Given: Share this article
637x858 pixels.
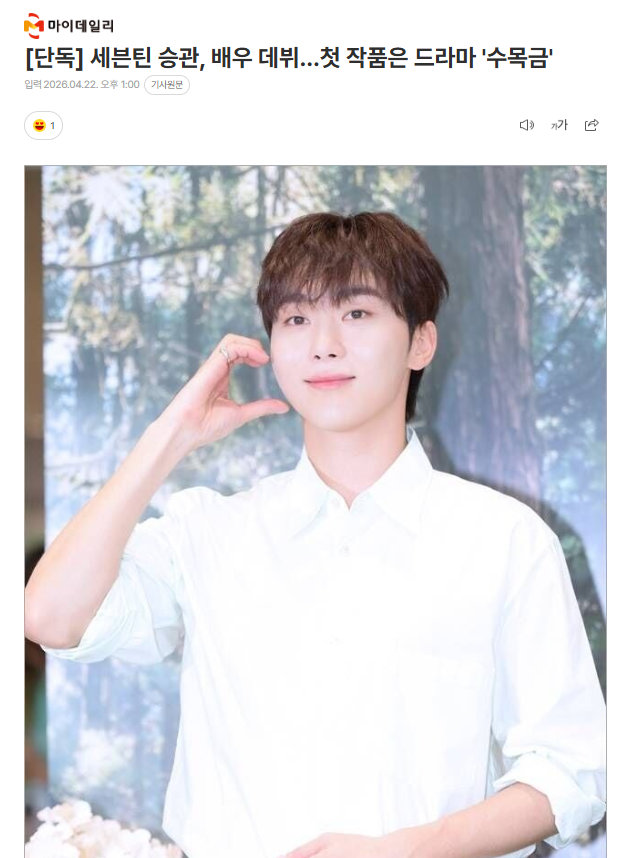Looking at the screenshot, I should tap(591, 125).
